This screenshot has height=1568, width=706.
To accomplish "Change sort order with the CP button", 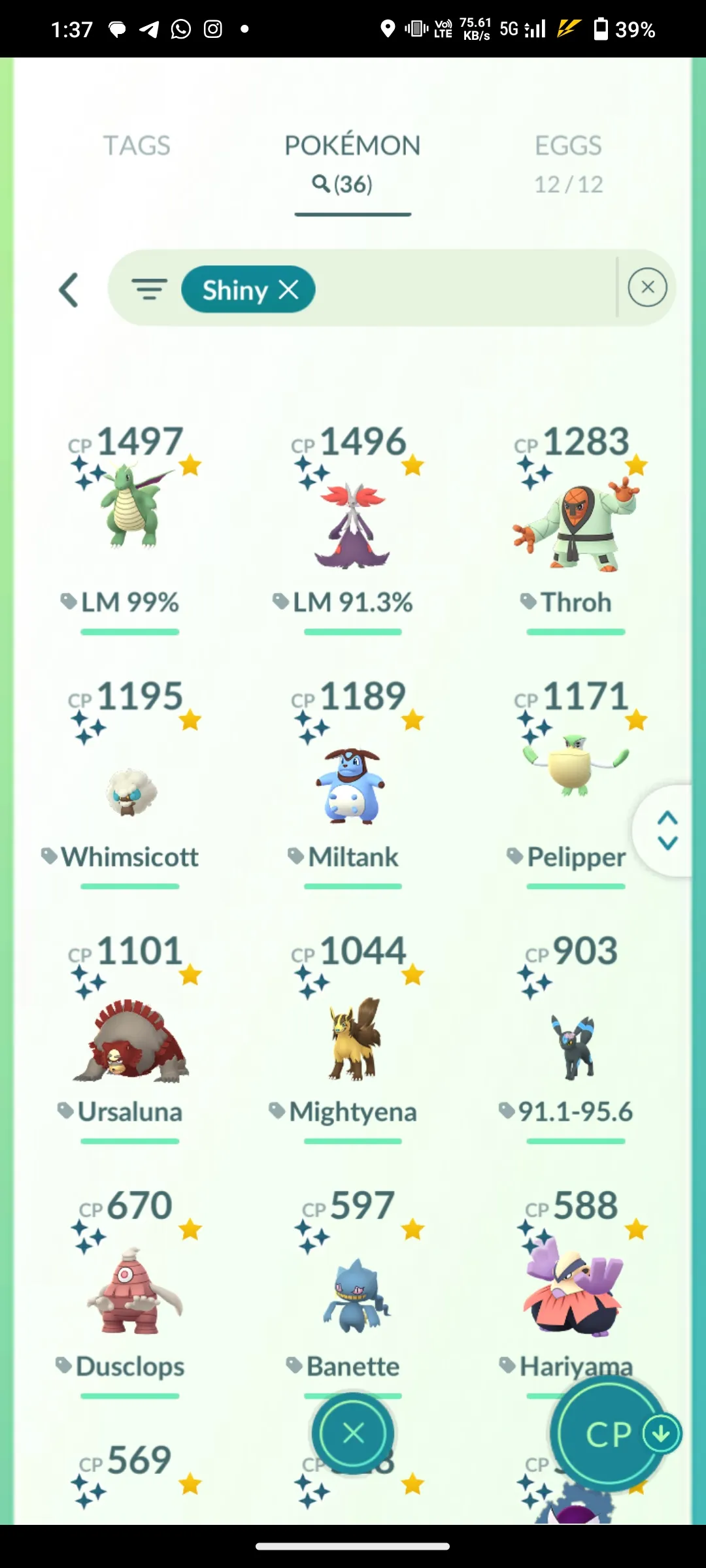I will tap(609, 1435).
